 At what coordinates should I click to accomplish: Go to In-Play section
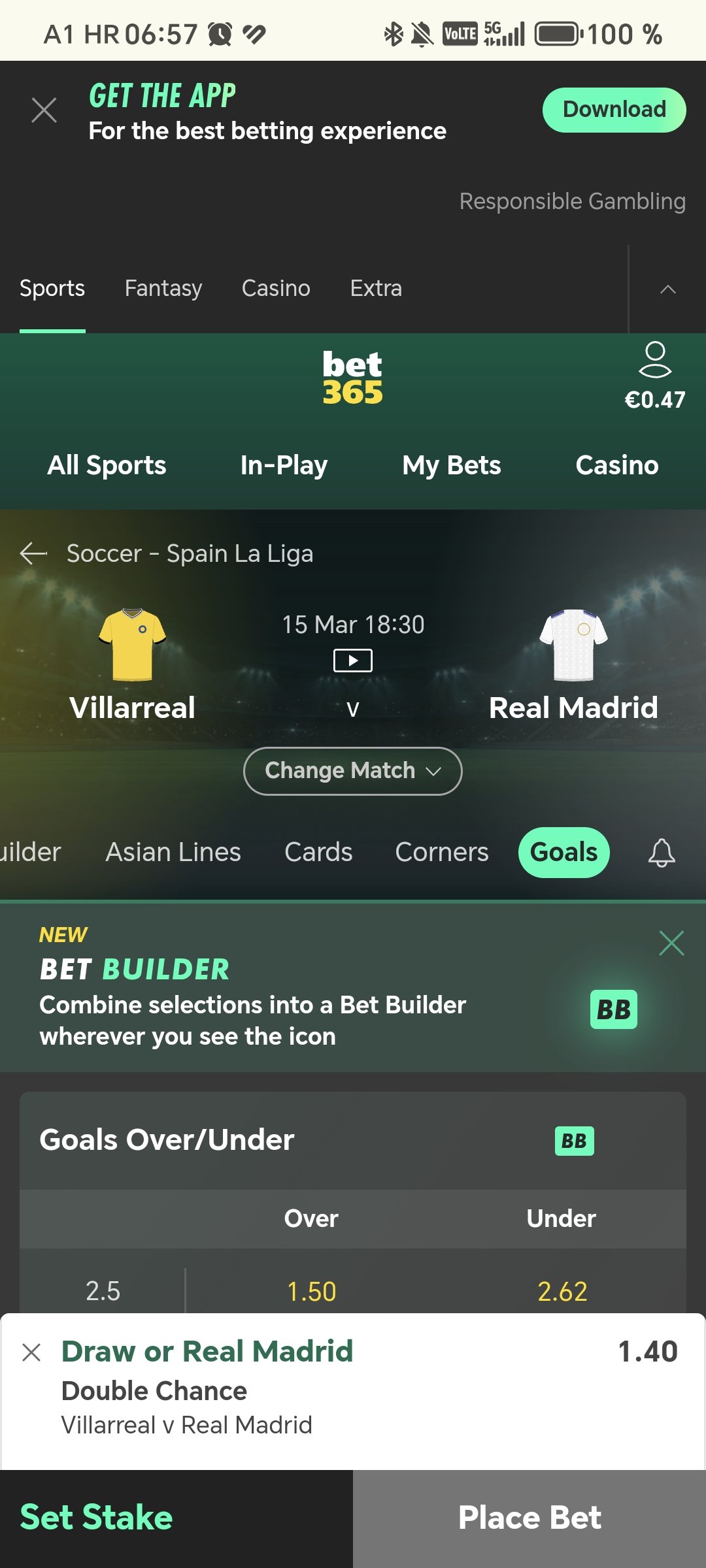284,465
